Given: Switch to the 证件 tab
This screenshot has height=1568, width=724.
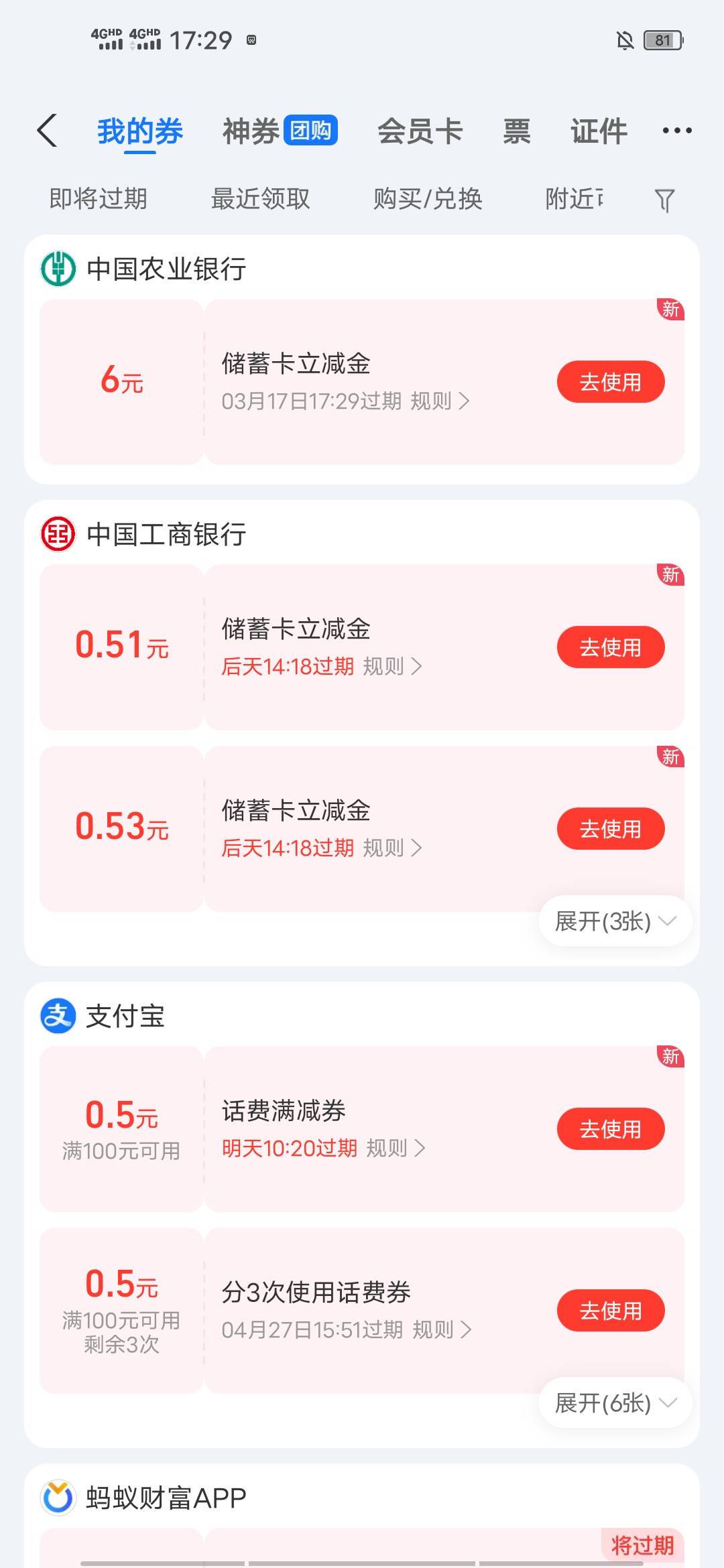Looking at the screenshot, I should [x=599, y=131].
